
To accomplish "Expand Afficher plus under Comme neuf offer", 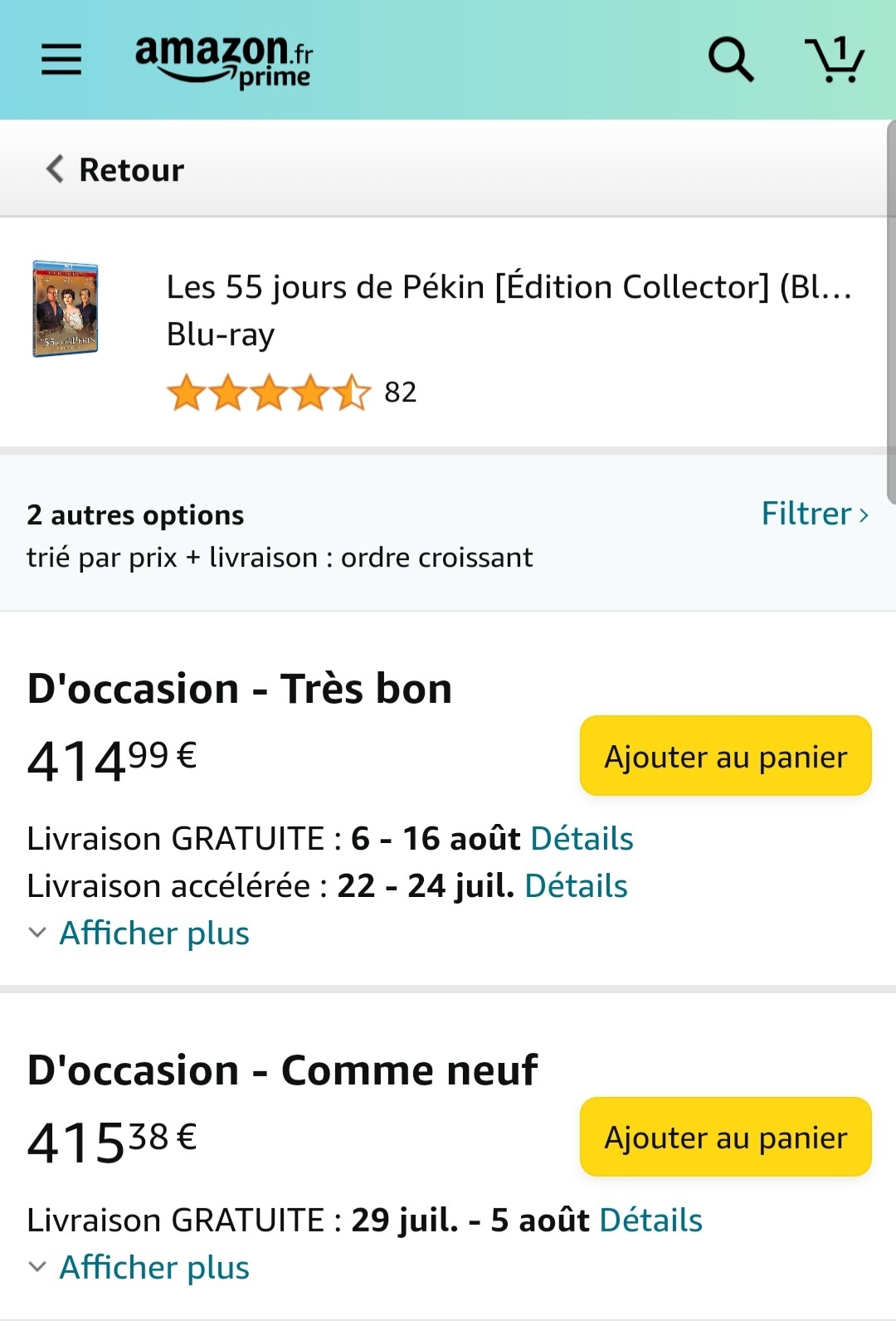I will (153, 1268).
